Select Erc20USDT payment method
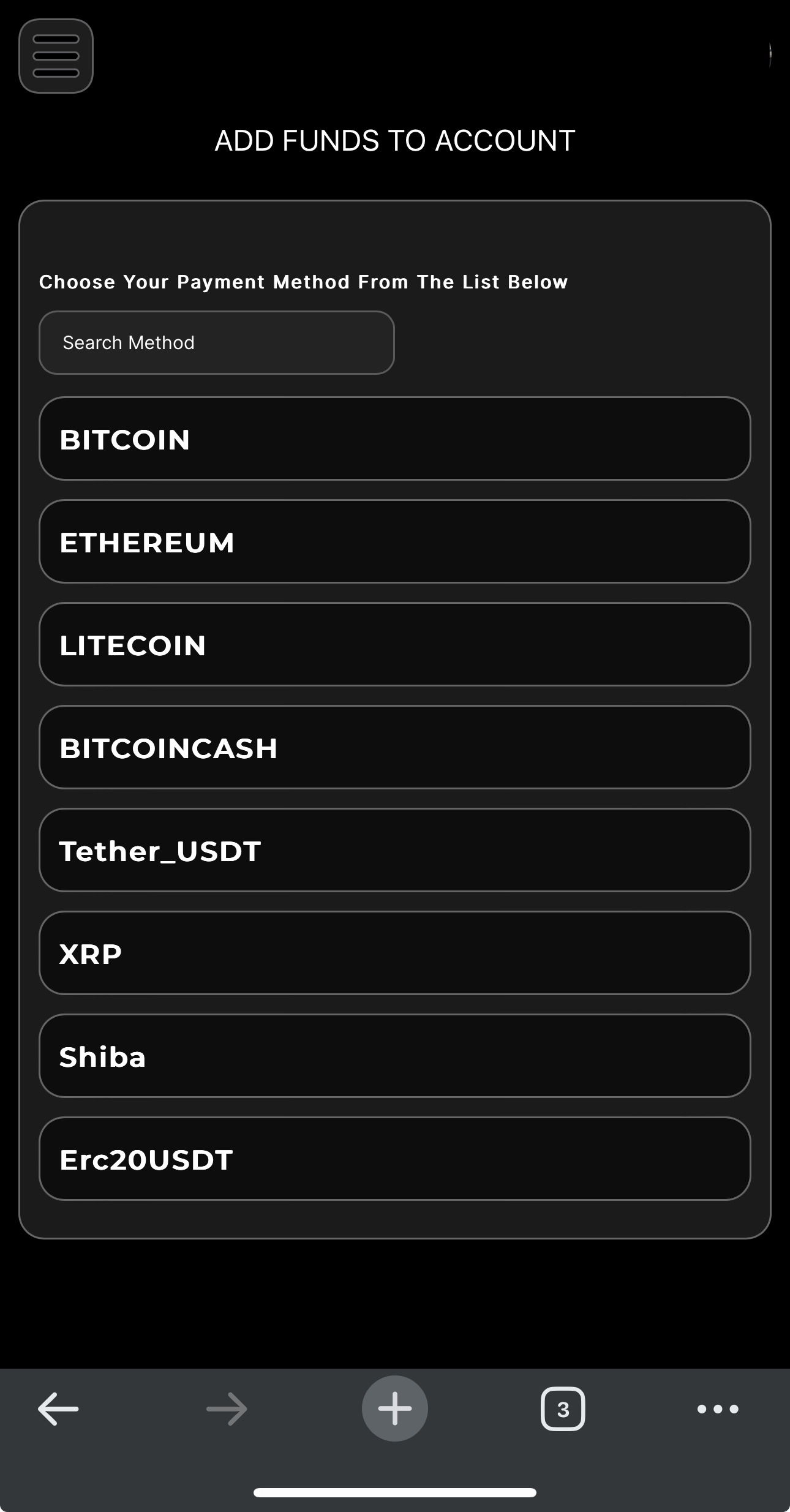 pyautogui.click(x=395, y=1159)
